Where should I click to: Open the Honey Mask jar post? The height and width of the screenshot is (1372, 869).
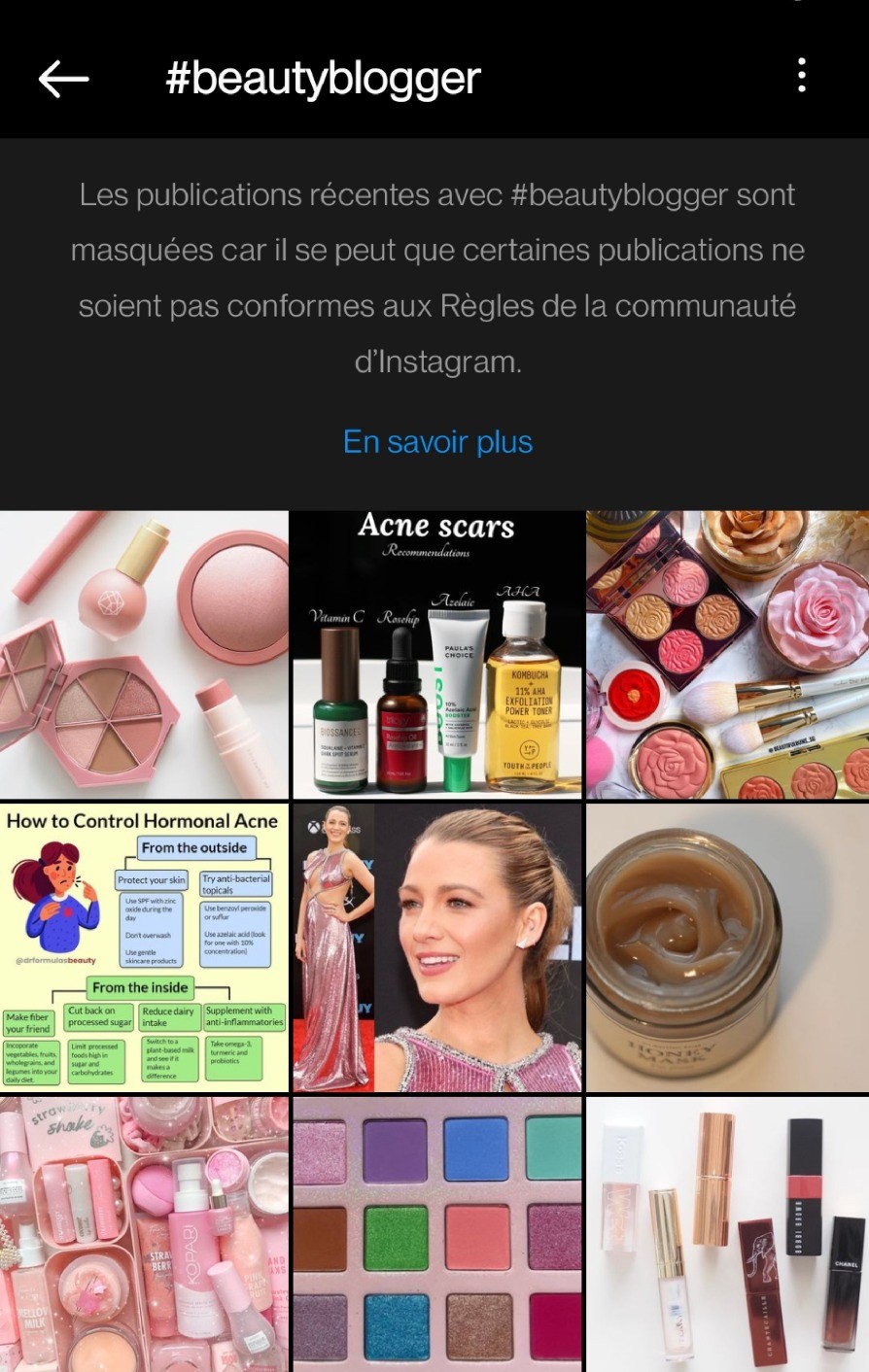coord(727,947)
